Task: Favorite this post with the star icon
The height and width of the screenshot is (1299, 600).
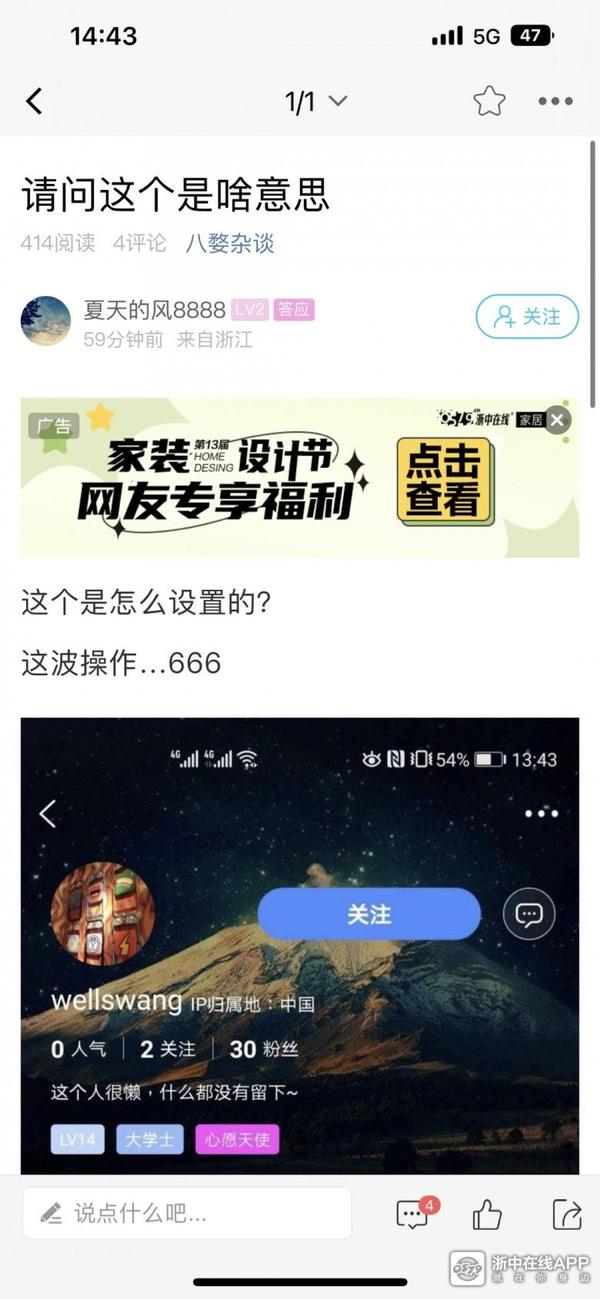Action: pos(489,101)
